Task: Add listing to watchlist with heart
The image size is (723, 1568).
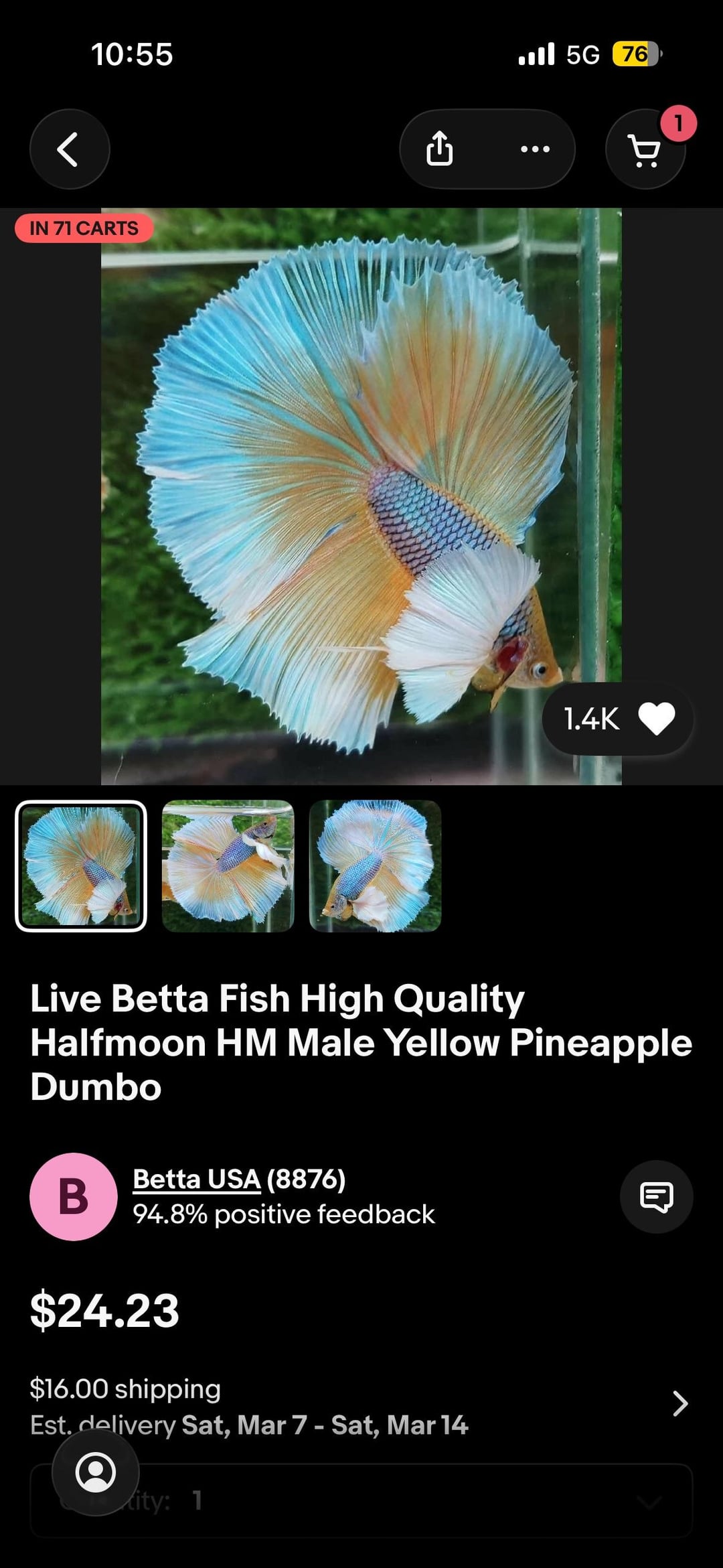Action: pyautogui.click(x=656, y=719)
